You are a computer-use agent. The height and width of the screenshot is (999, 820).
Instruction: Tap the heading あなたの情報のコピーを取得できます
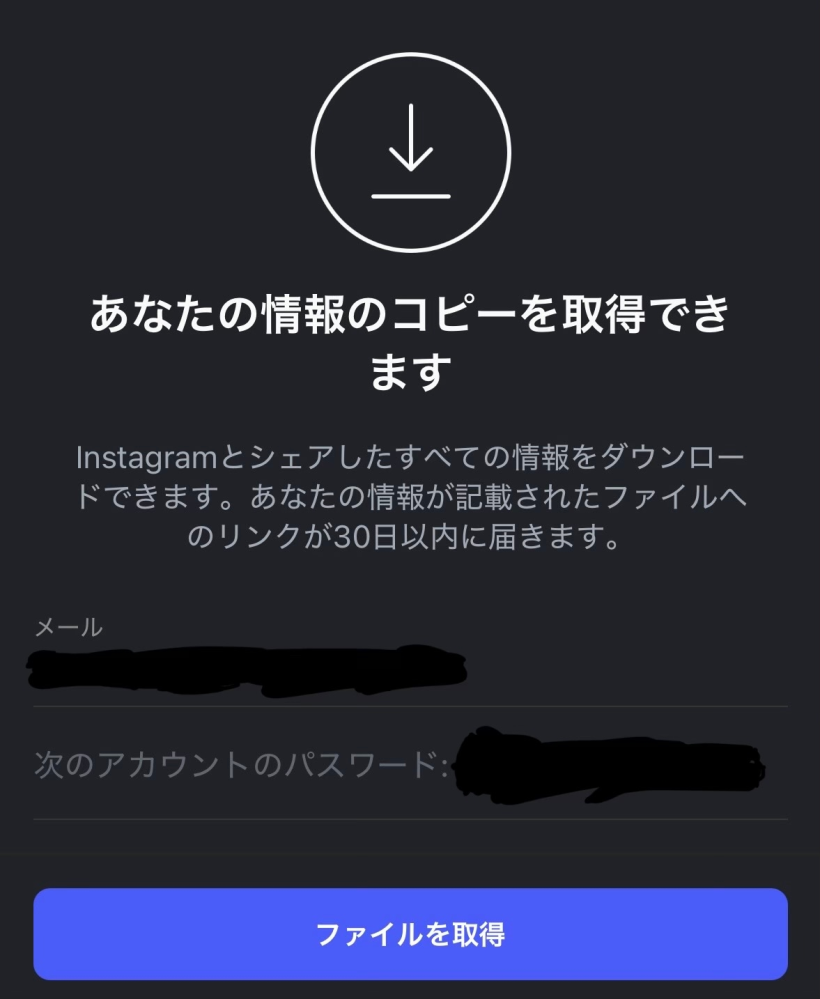pos(410,337)
